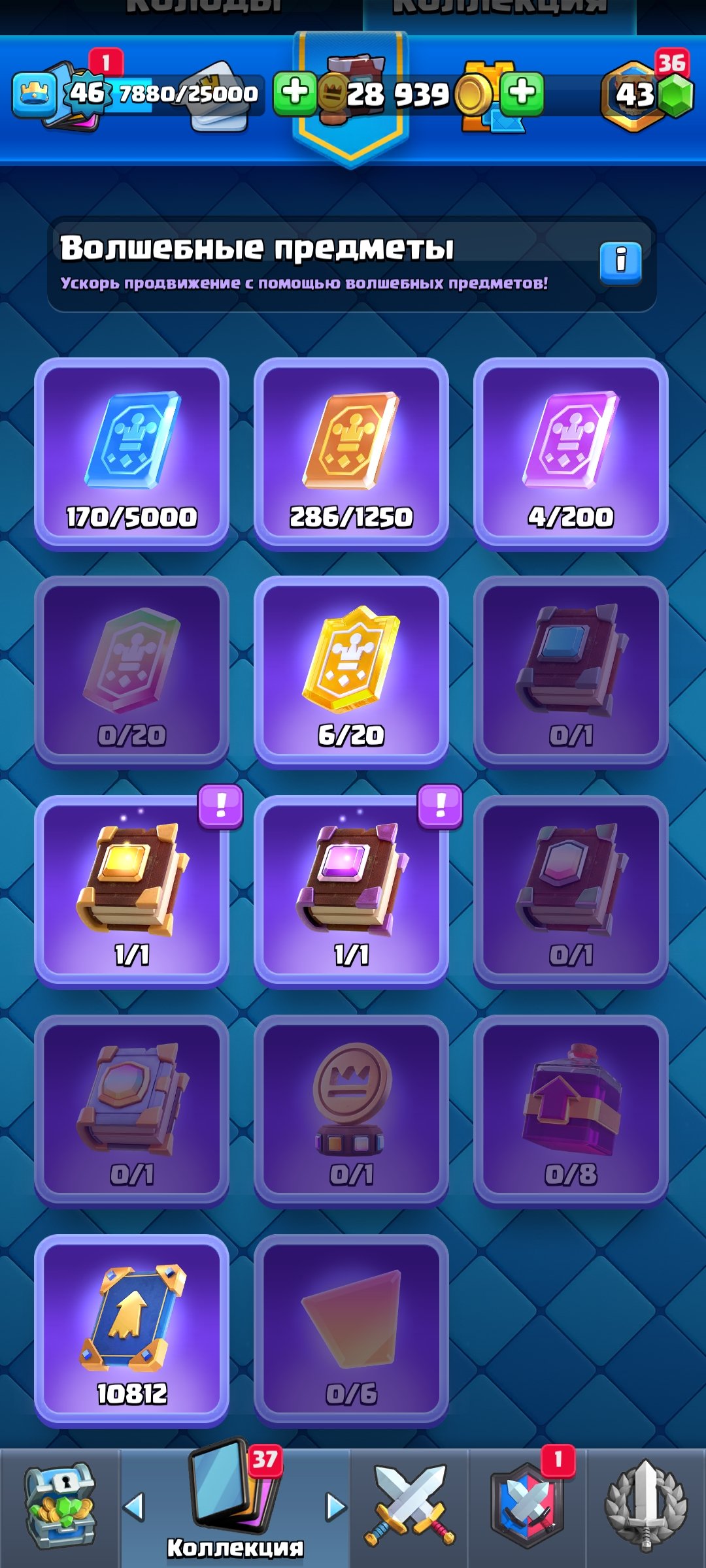Screen dimensions: 706x1568
Task: Tap the right arrow beside Коллекция
Action: pyautogui.click(x=336, y=1507)
